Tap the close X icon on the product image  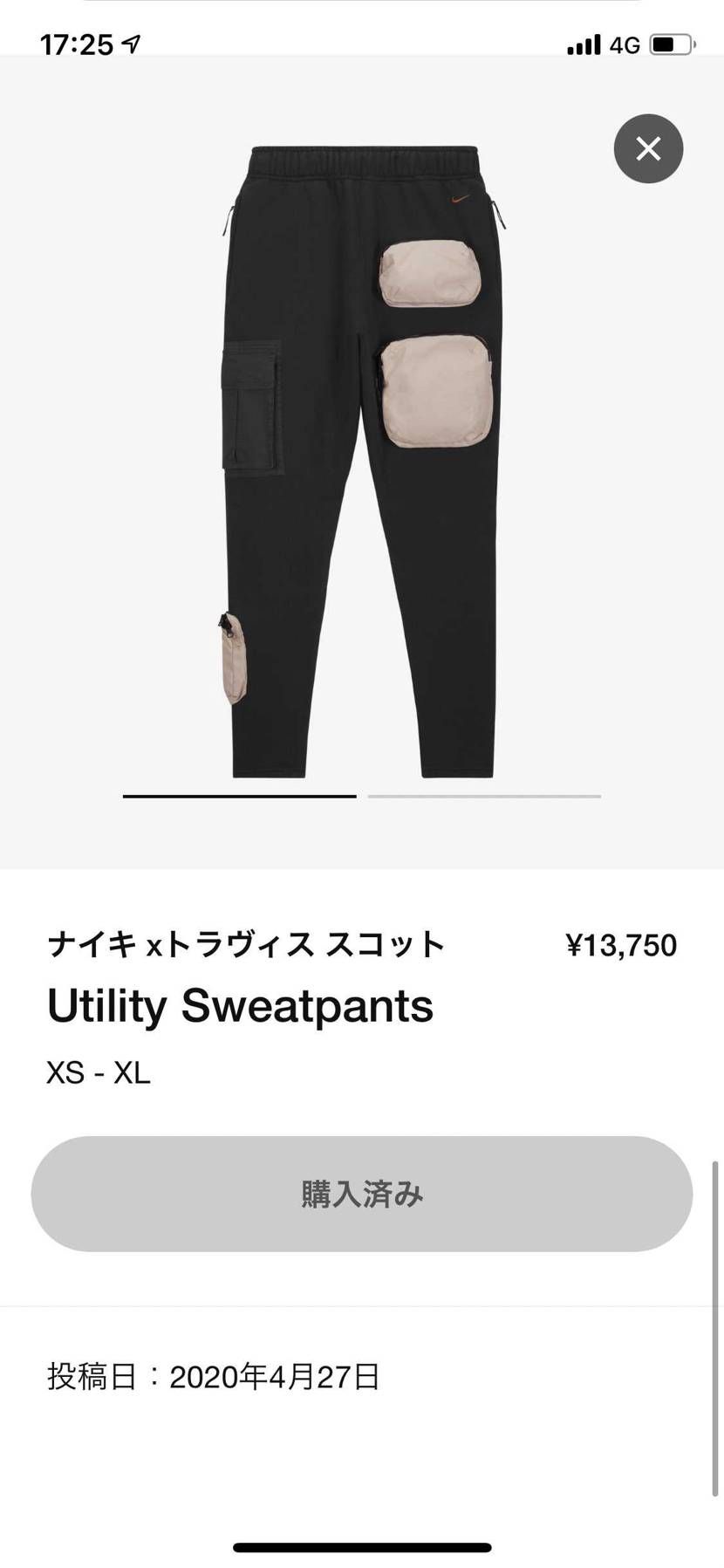tap(648, 149)
